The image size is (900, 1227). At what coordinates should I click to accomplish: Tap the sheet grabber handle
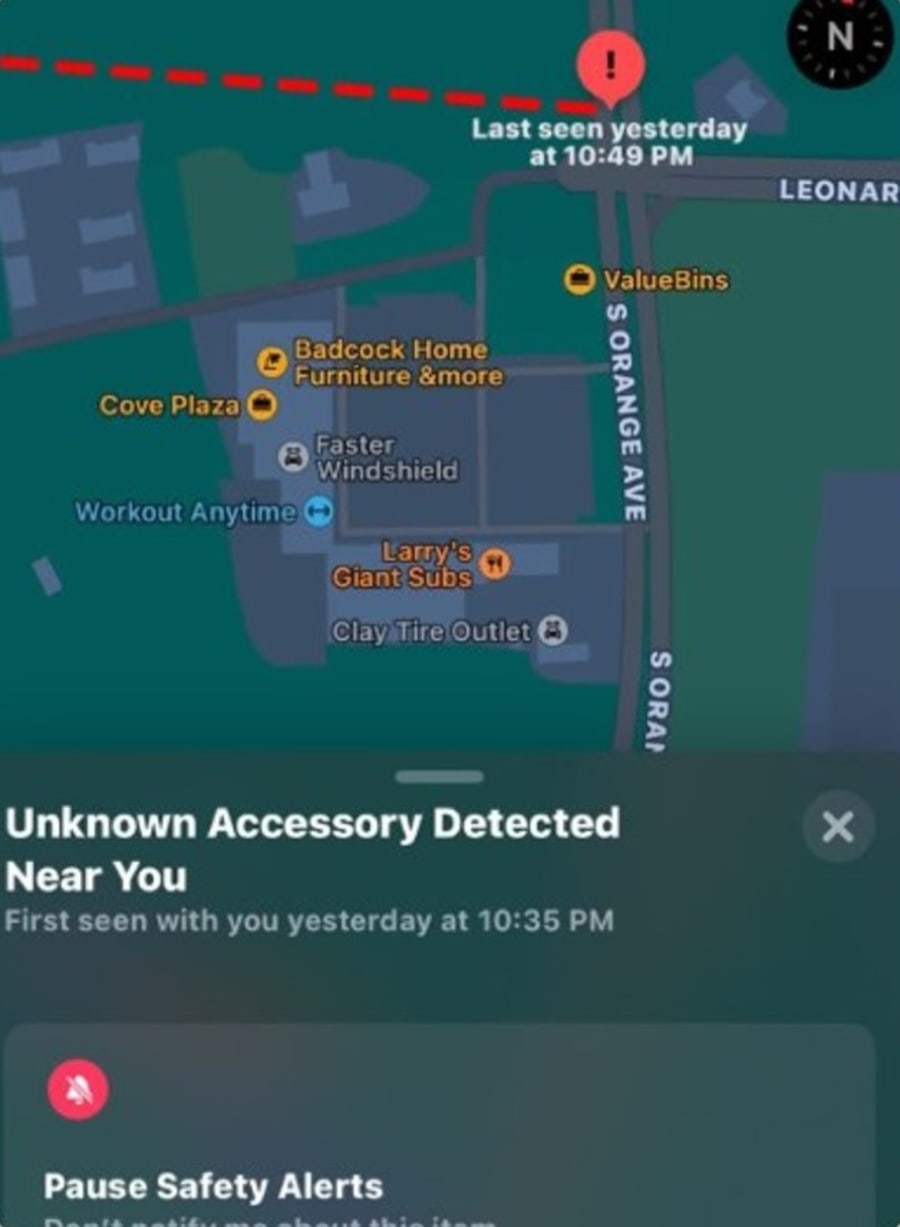tap(439, 777)
